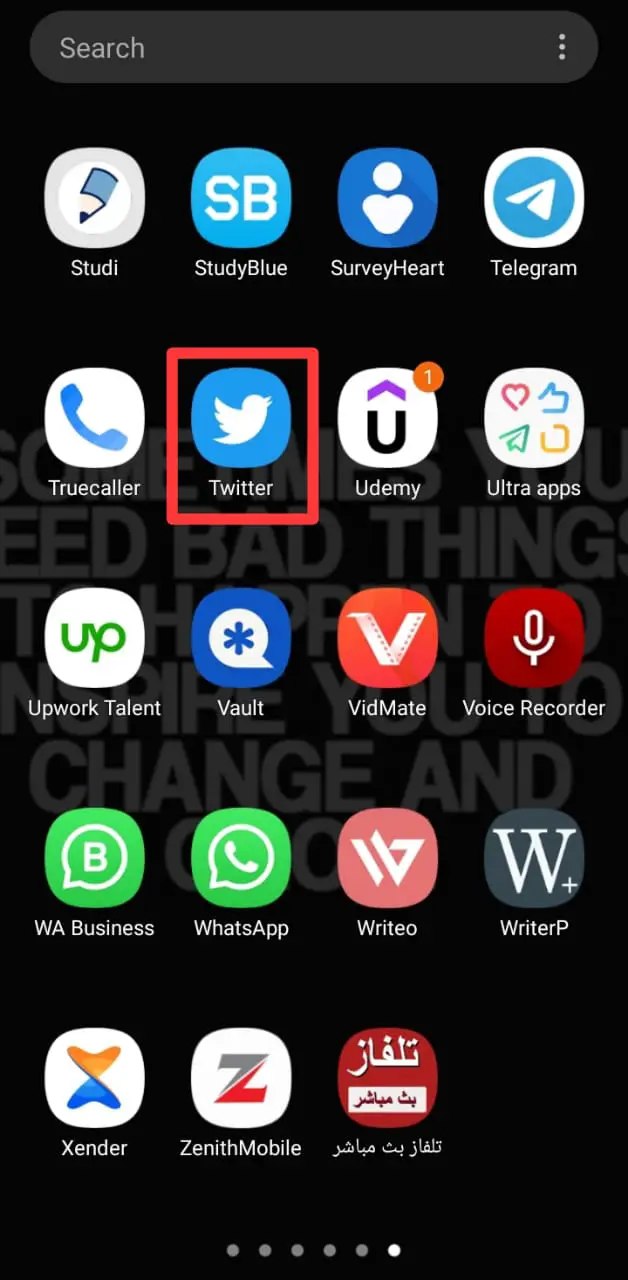Launch SurveyHeart

387,198
